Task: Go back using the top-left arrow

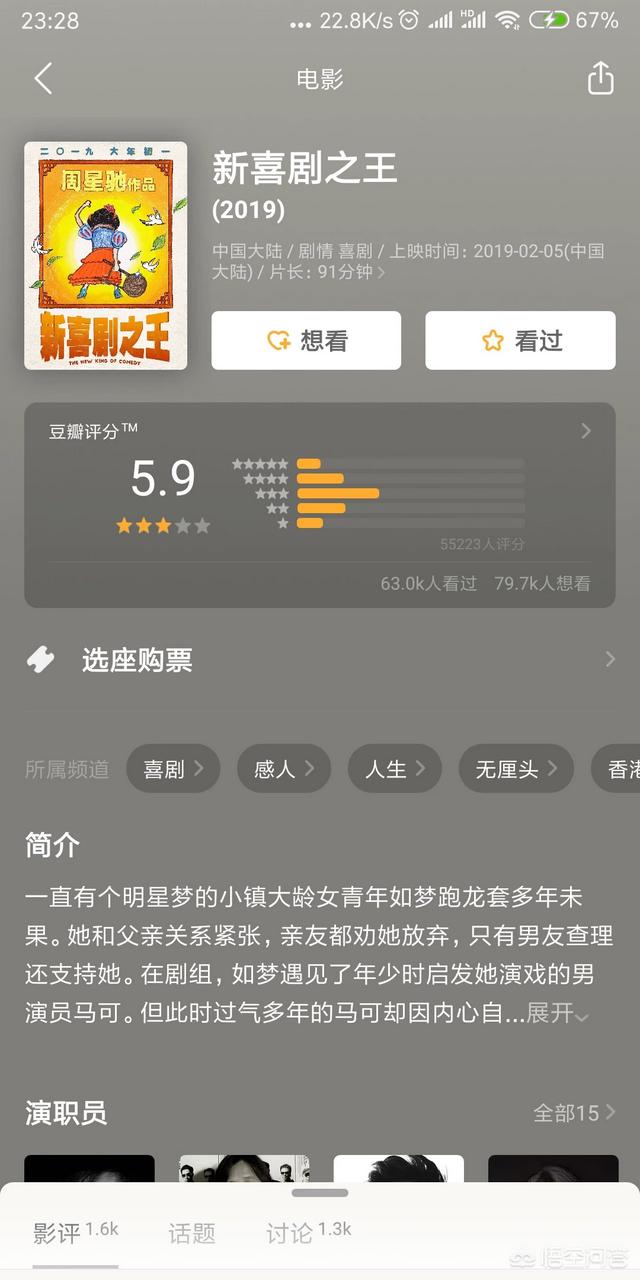Action: [43, 79]
